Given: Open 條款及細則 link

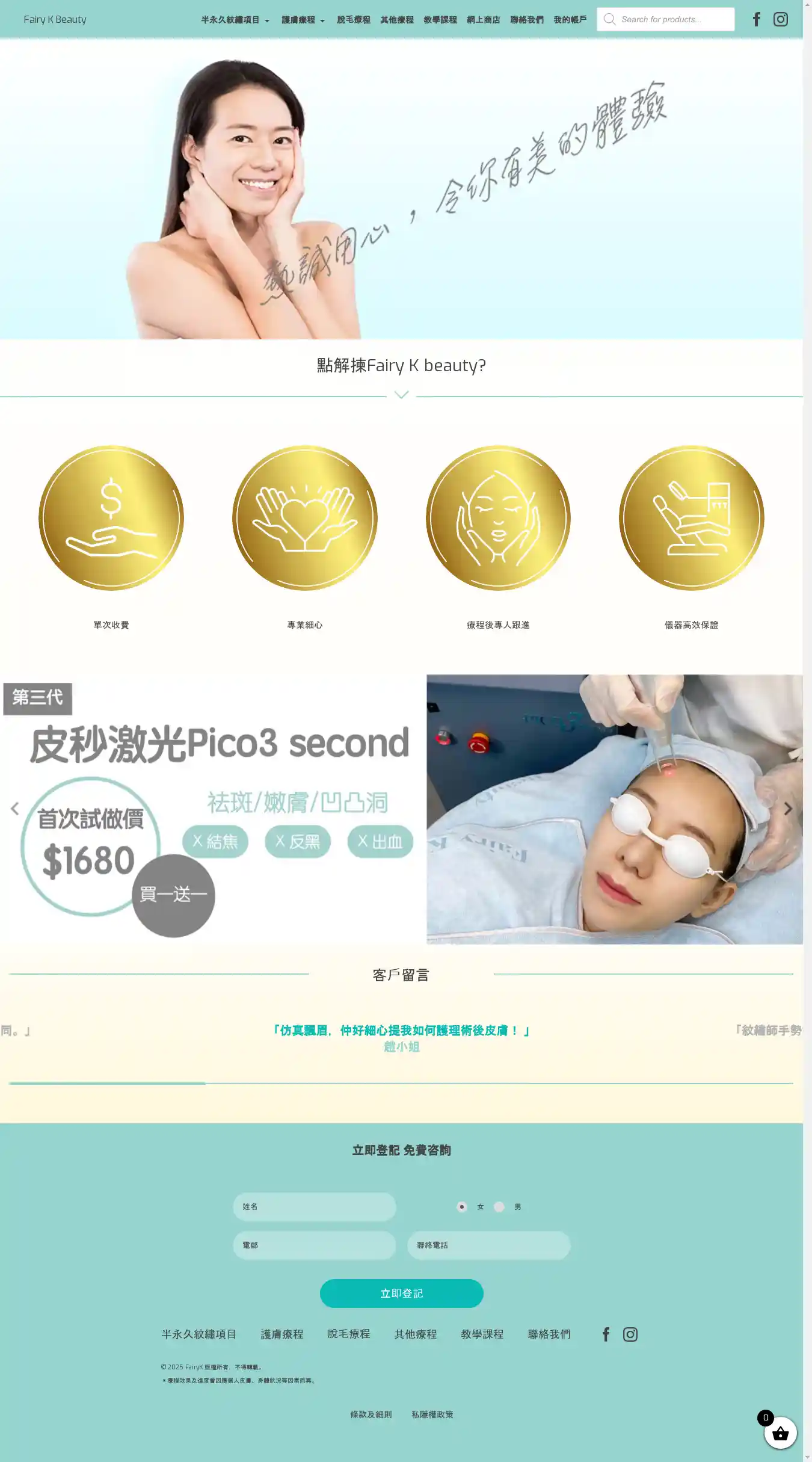Looking at the screenshot, I should pyautogui.click(x=371, y=1414).
